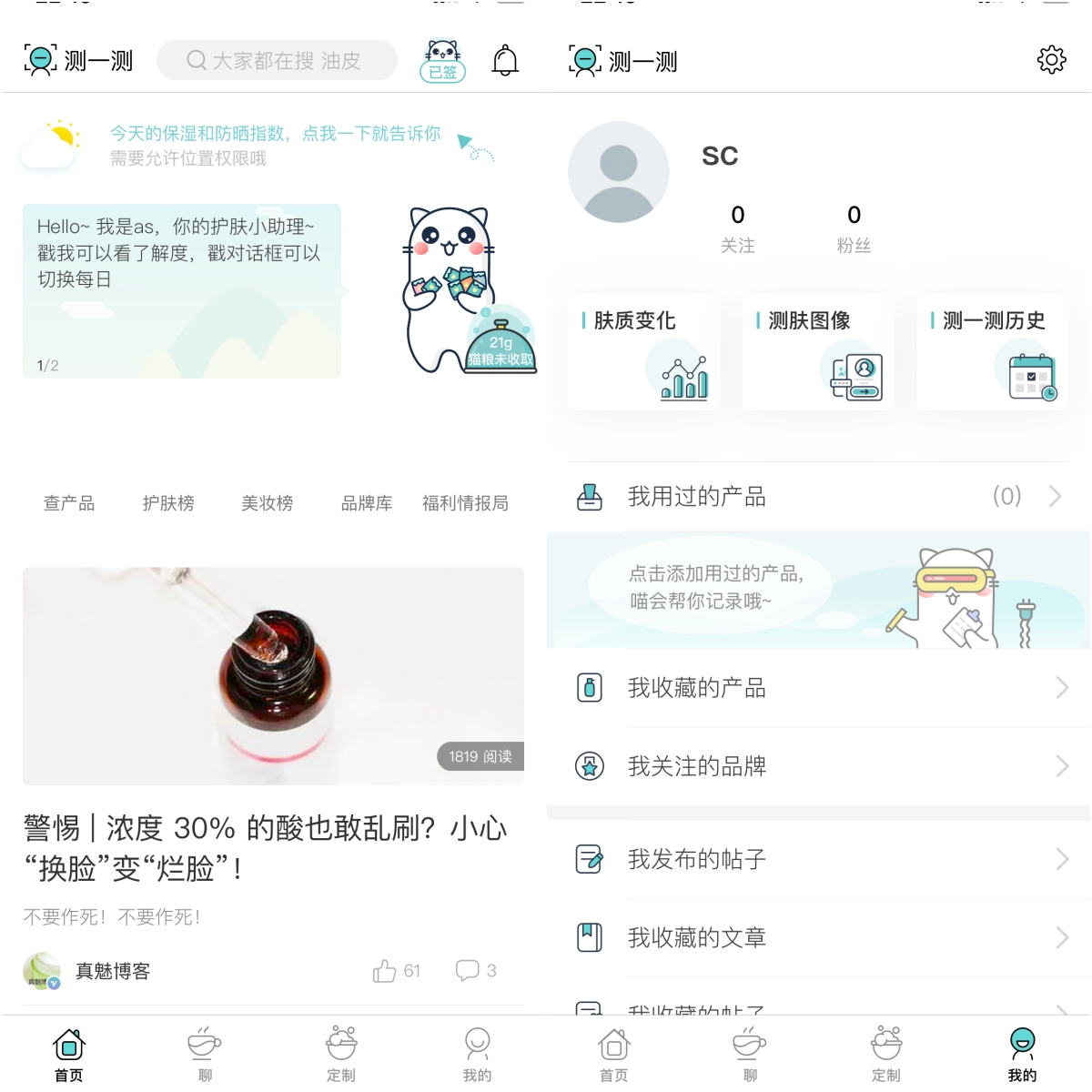
Task: Open the settings gear
Action: click(1051, 60)
